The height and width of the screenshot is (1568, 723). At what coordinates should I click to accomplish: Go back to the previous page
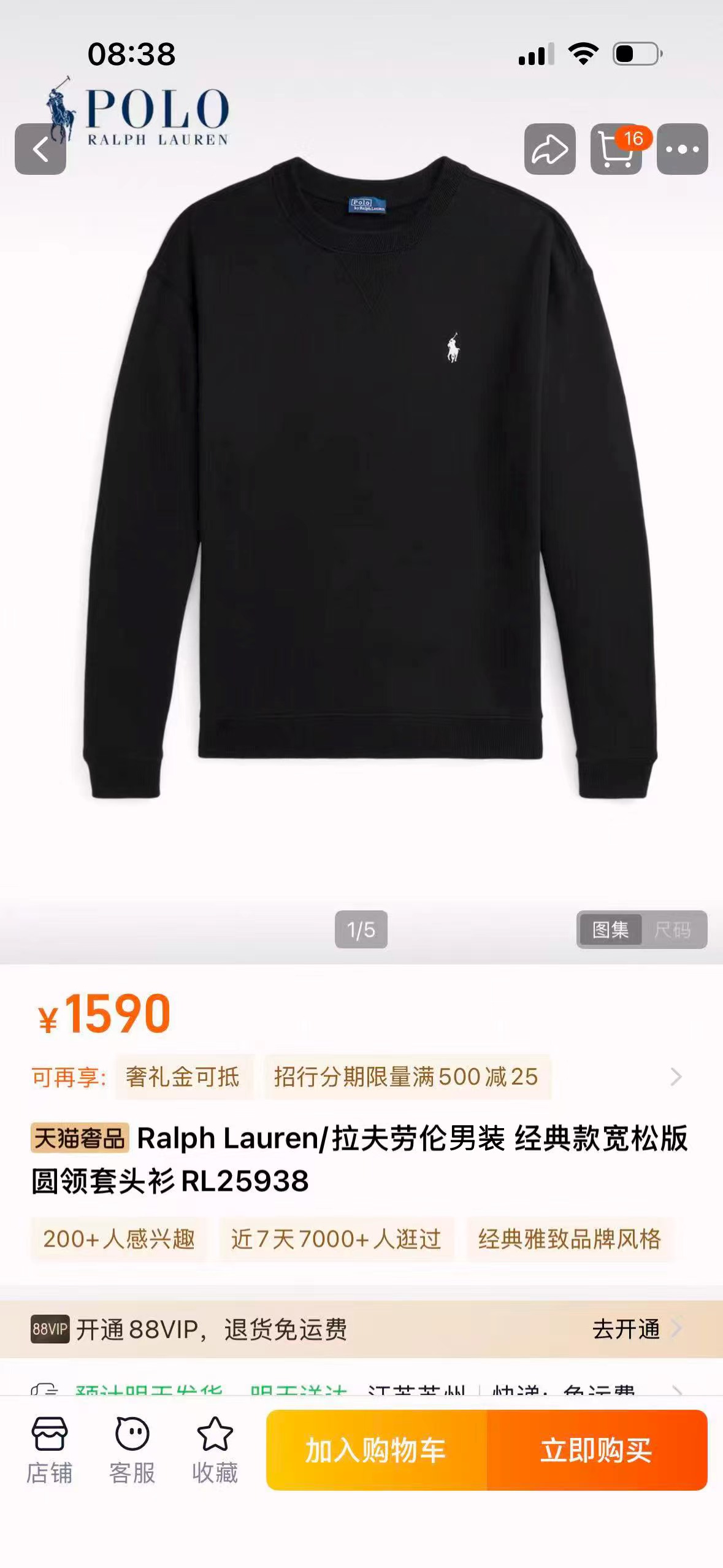(x=40, y=149)
